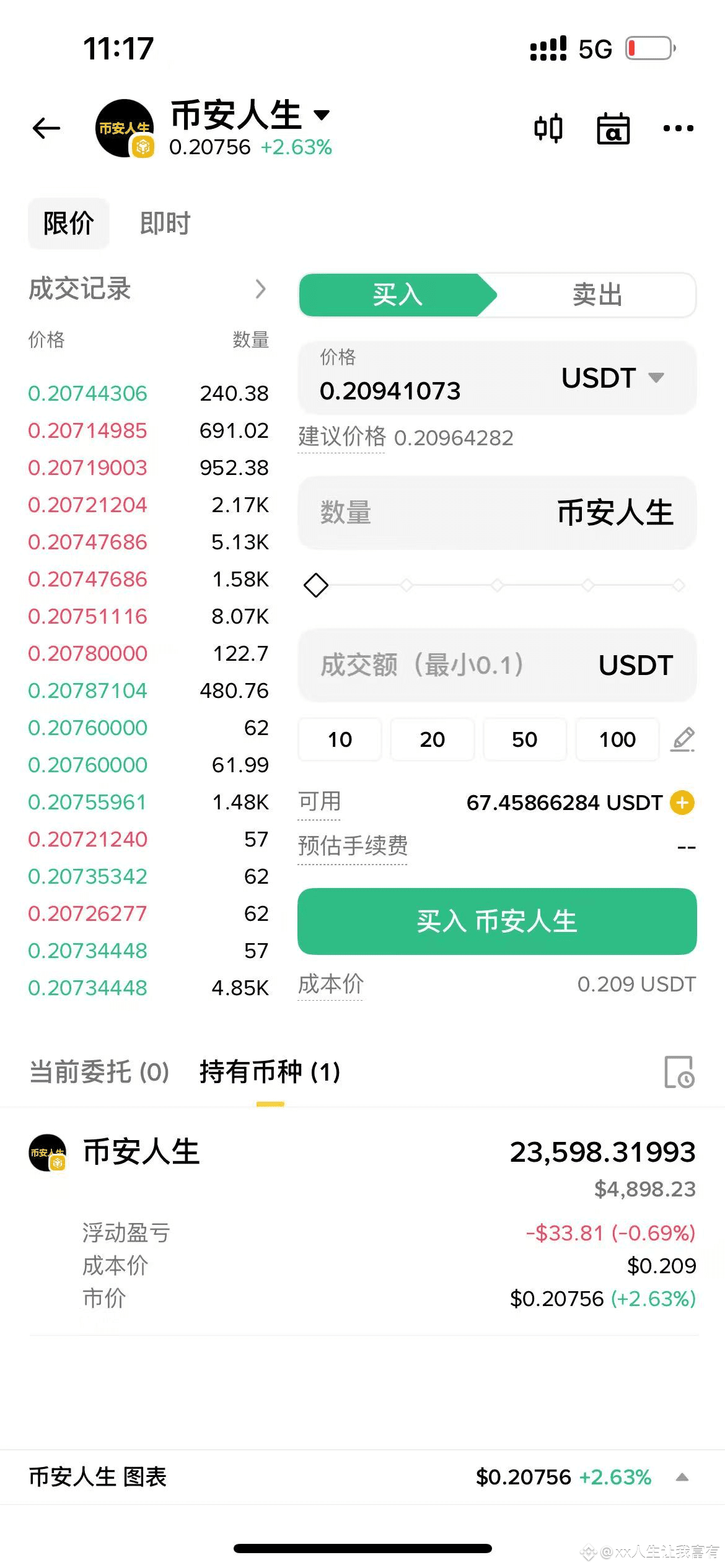The height and width of the screenshot is (1568, 725).
Task: Switch to the 即时 order tab
Action: 165,224
